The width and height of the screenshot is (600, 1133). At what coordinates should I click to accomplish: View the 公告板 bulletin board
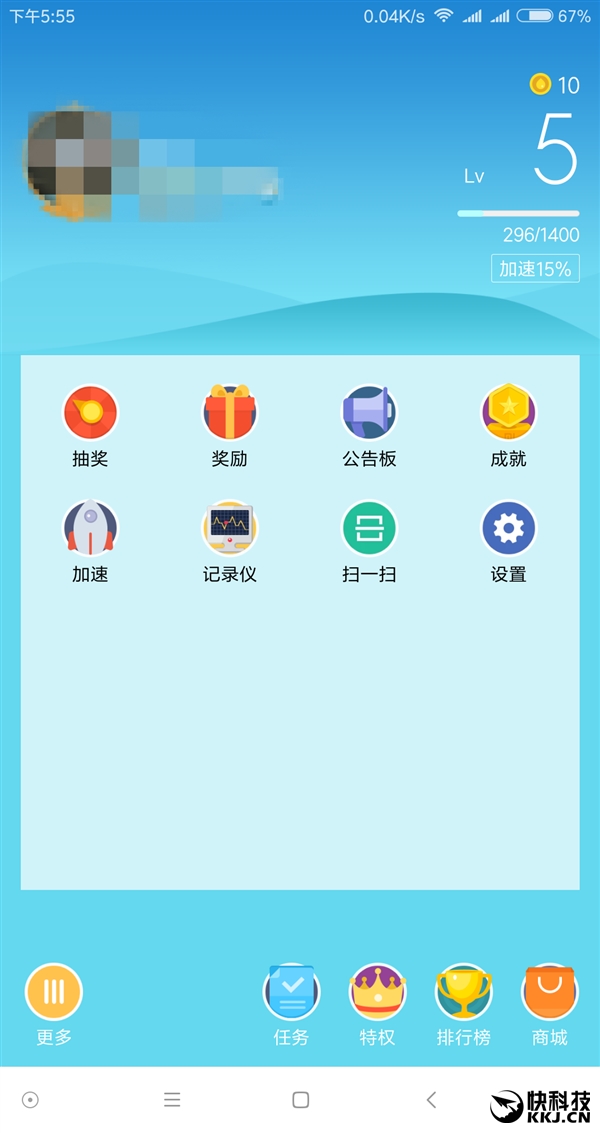tap(369, 413)
